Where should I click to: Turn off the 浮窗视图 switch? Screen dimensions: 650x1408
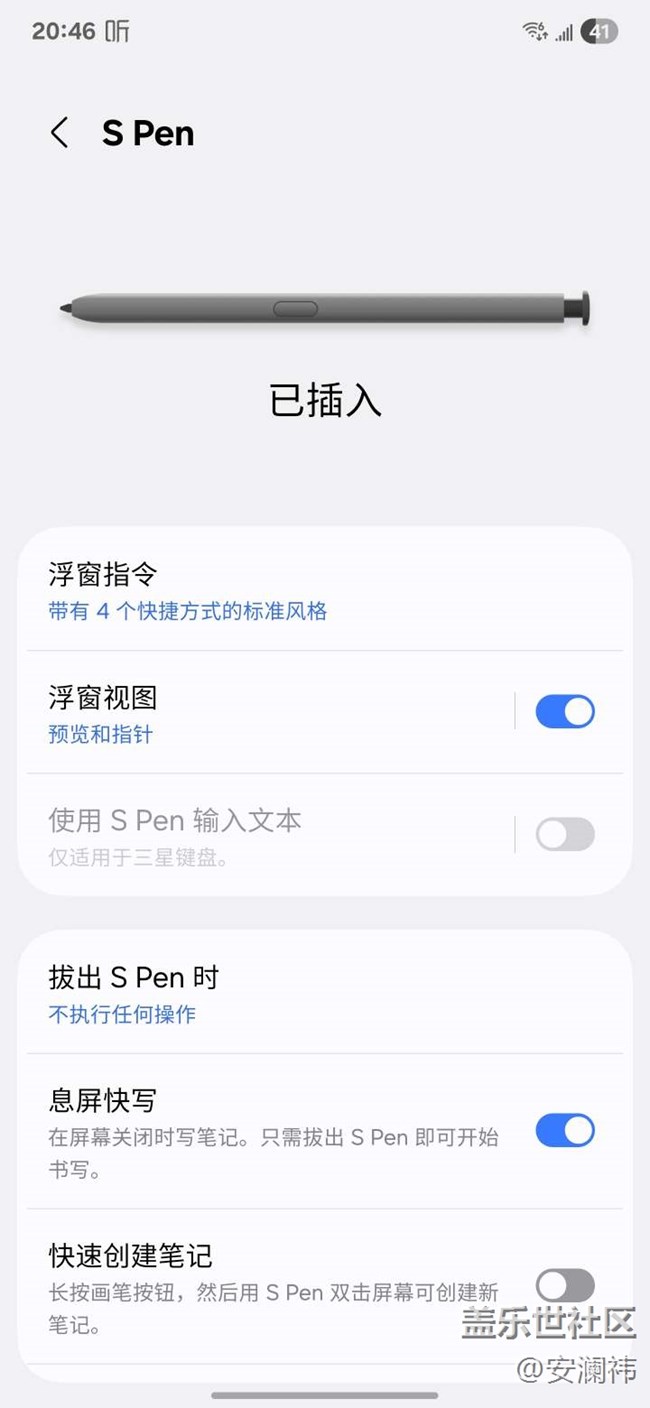(x=565, y=712)
